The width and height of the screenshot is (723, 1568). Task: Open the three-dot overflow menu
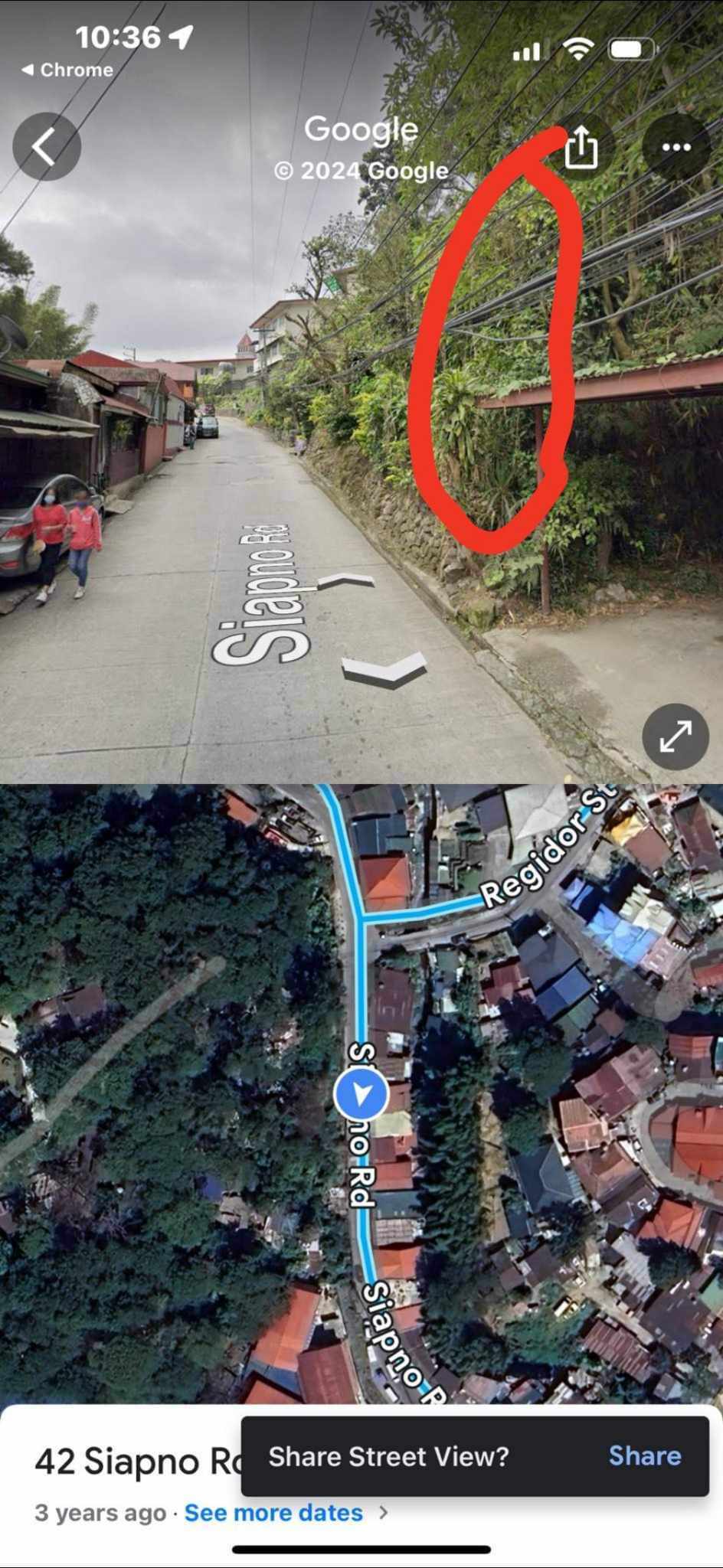[x=676, y=146]
